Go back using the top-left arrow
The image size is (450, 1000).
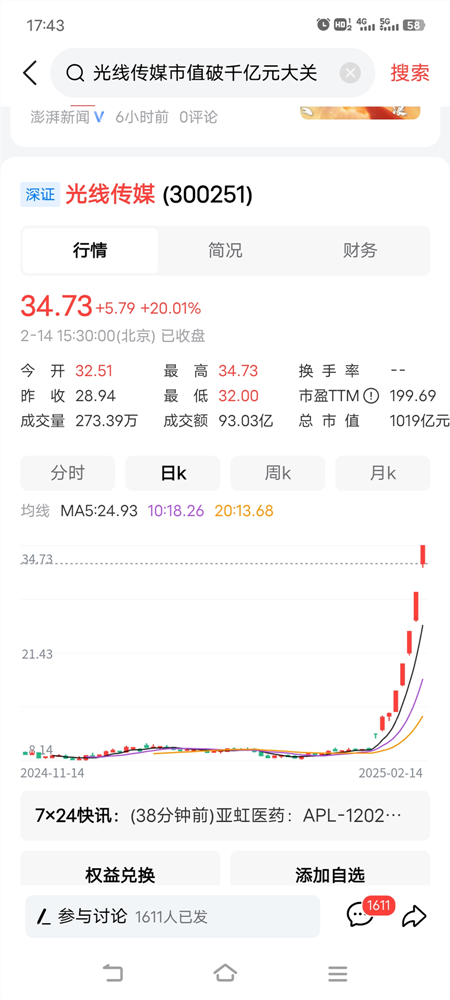(x=30, y=73)
